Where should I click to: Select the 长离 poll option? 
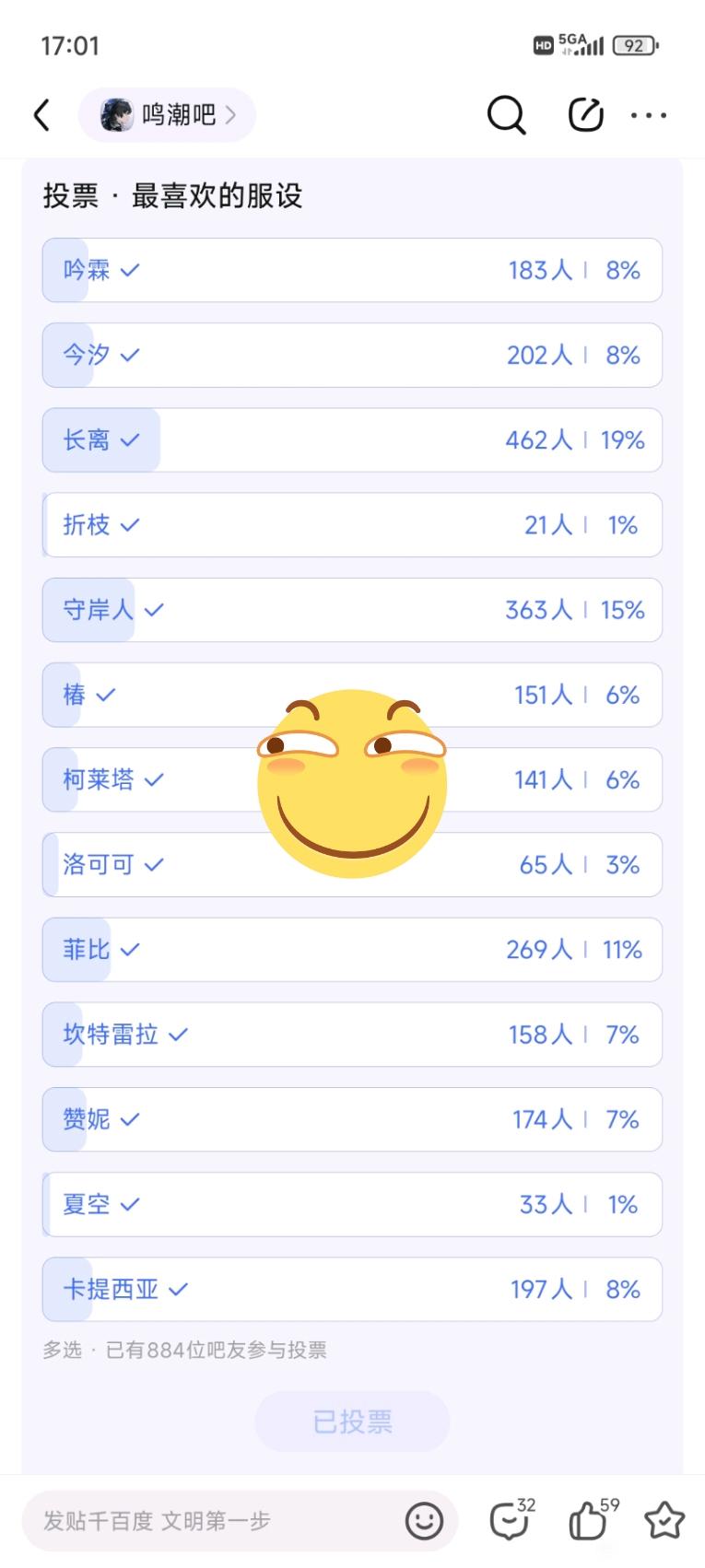[x=352, y=440]
